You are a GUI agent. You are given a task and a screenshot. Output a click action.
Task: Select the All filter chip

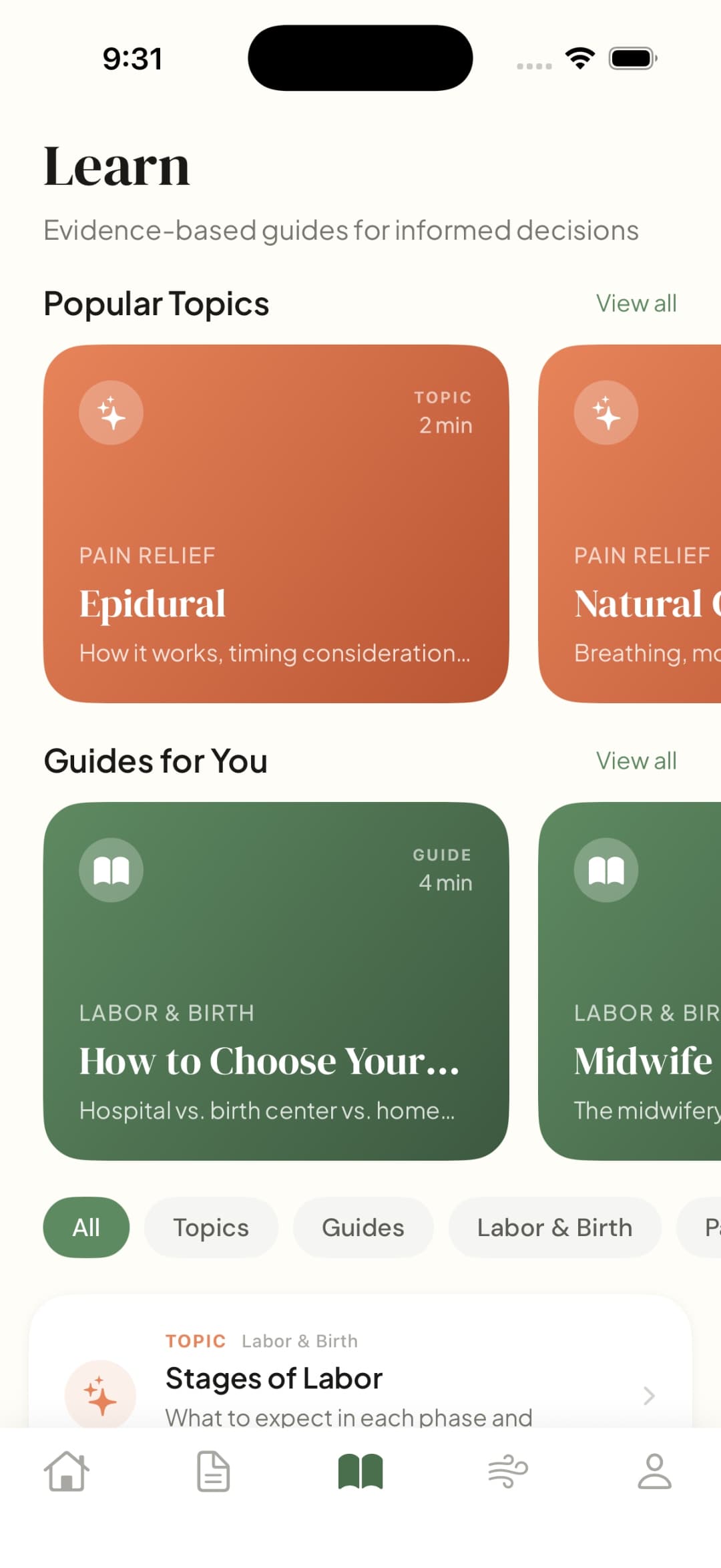click(x=86, y=1227)
